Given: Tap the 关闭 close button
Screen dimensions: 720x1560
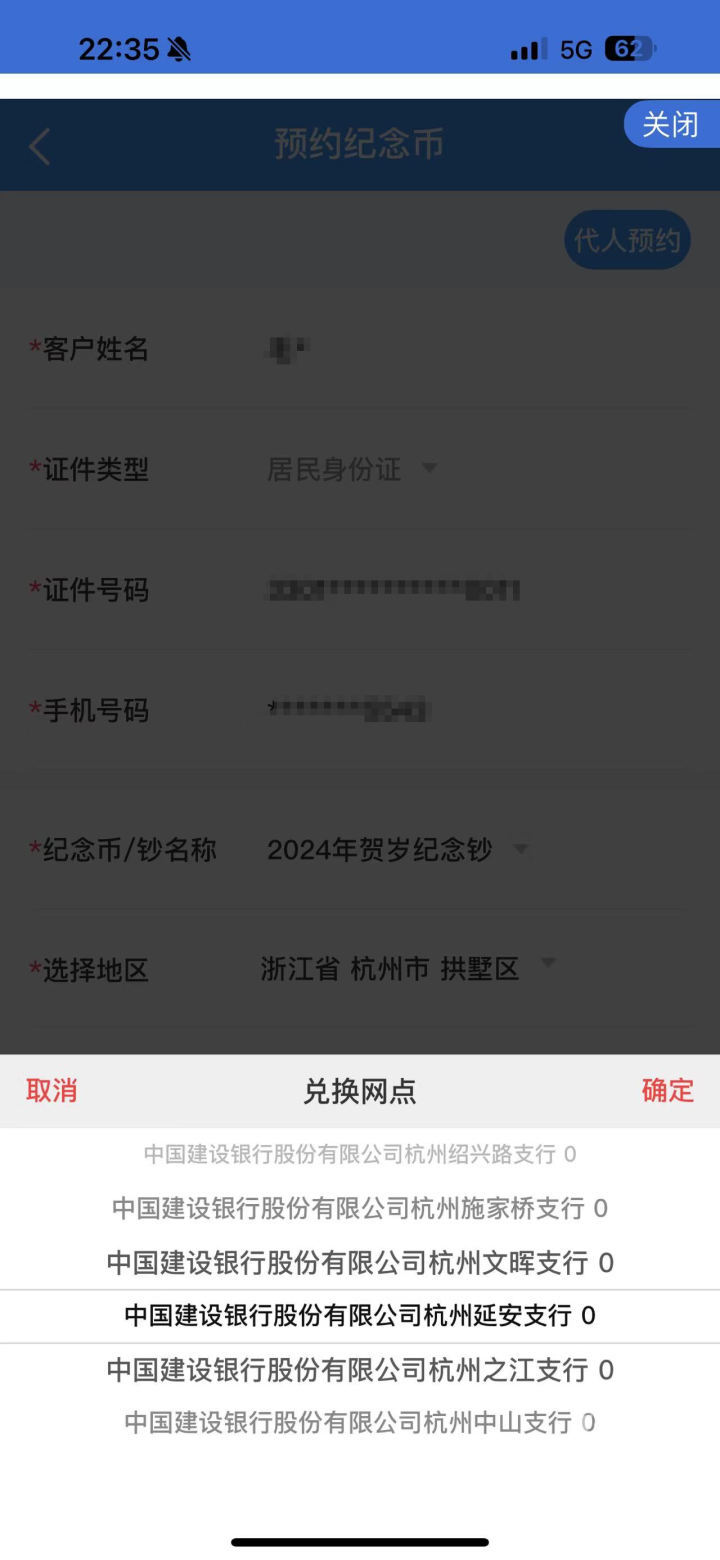Looking at the screenshot, I should pyautogui.click(x=671, y=125).
